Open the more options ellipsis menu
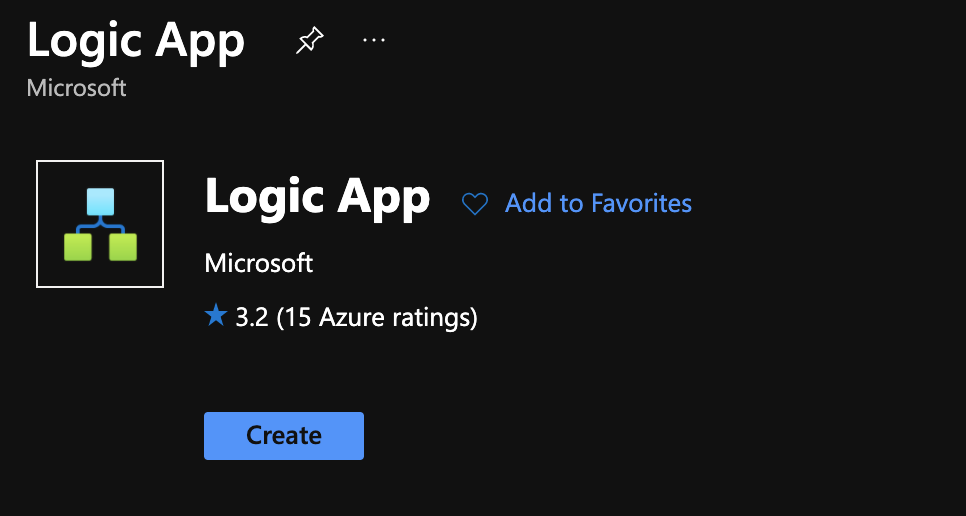 pos(374,41)
